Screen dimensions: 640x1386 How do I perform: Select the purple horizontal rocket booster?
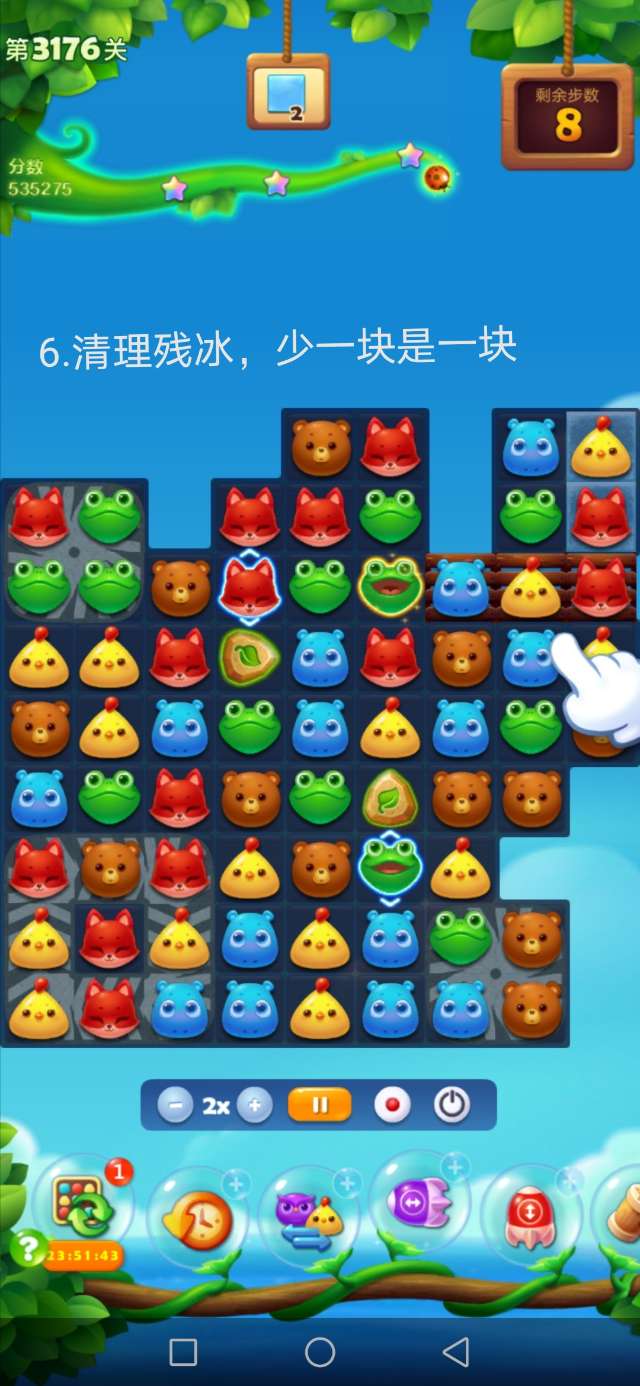[x=420, y=1203]
